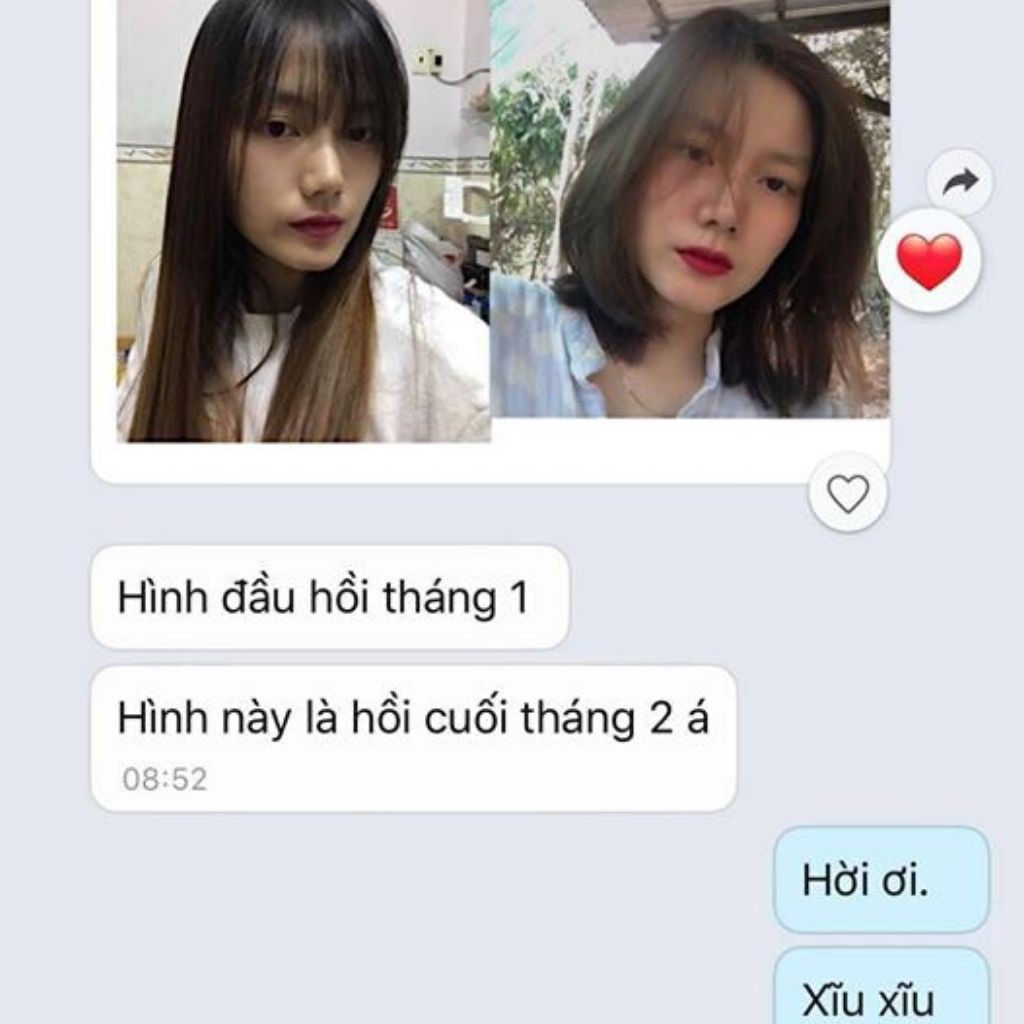
Task: Open the right photo with short hair
Action: pos(689,208)
